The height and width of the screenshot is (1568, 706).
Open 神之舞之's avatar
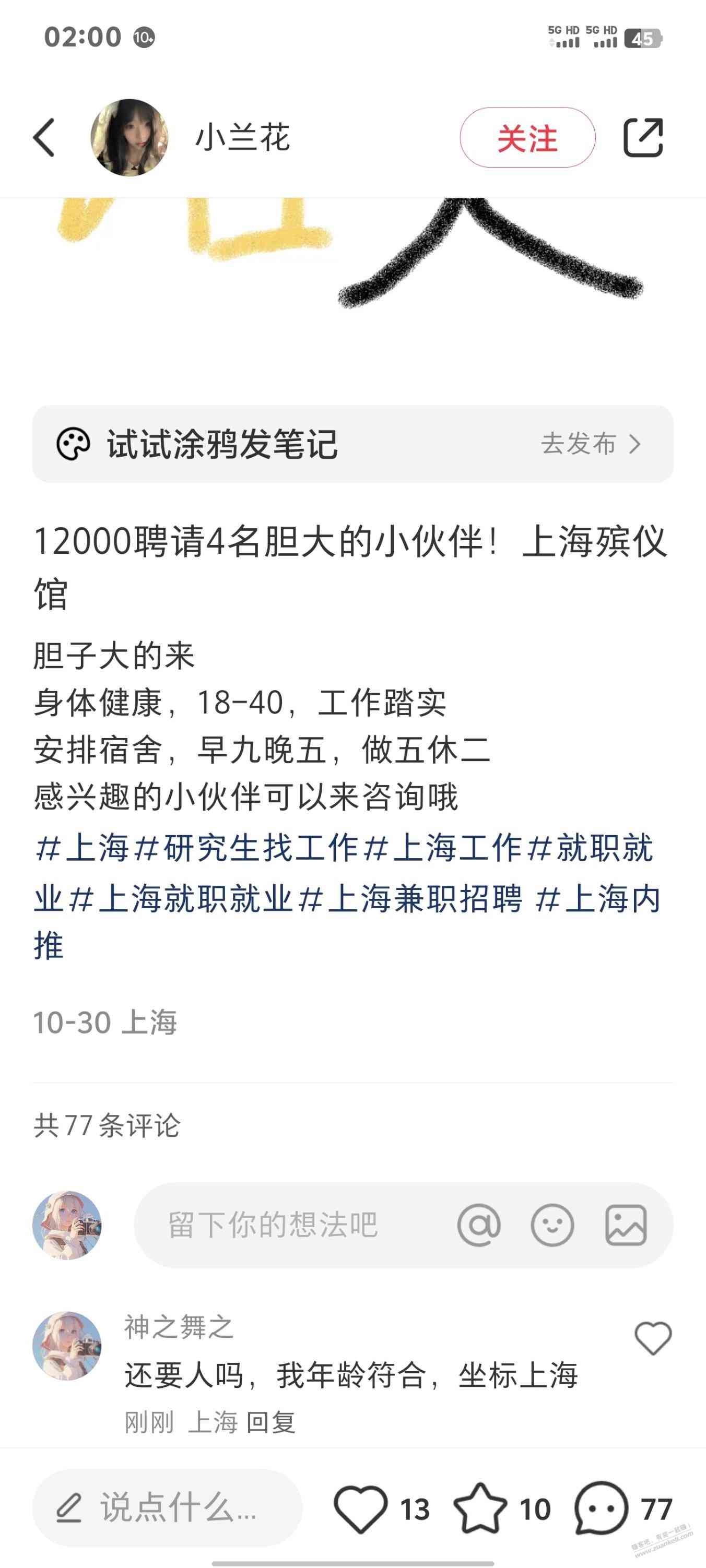click(67, 1345)
